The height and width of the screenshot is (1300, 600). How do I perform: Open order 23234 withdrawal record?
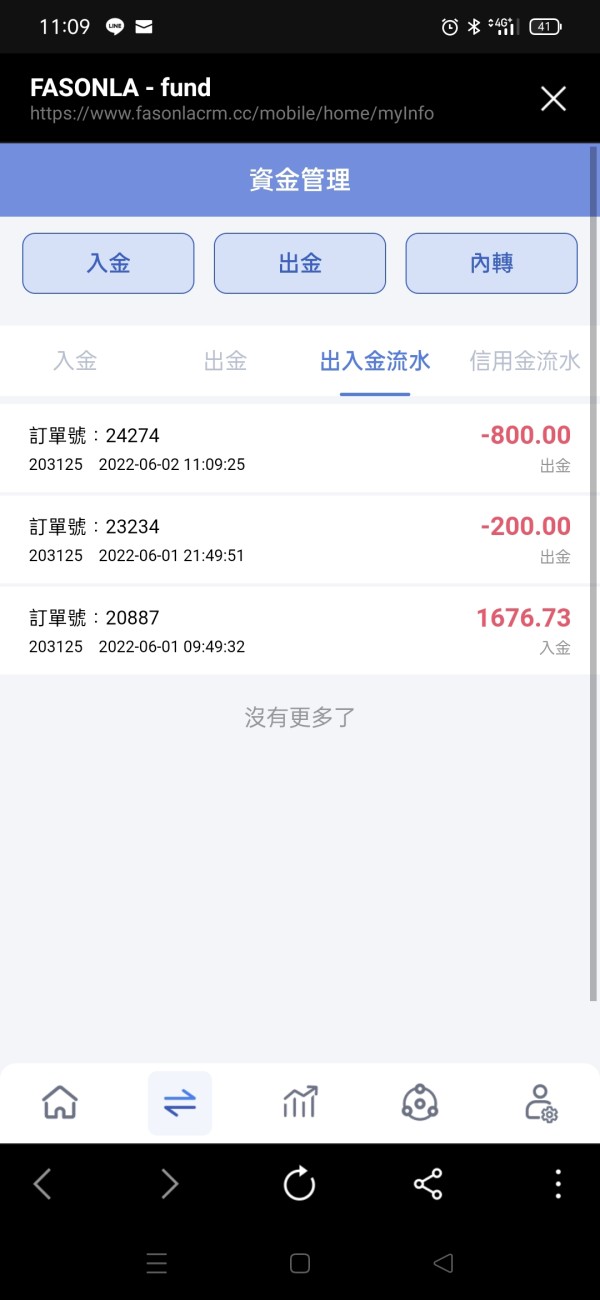click(300, 539)
